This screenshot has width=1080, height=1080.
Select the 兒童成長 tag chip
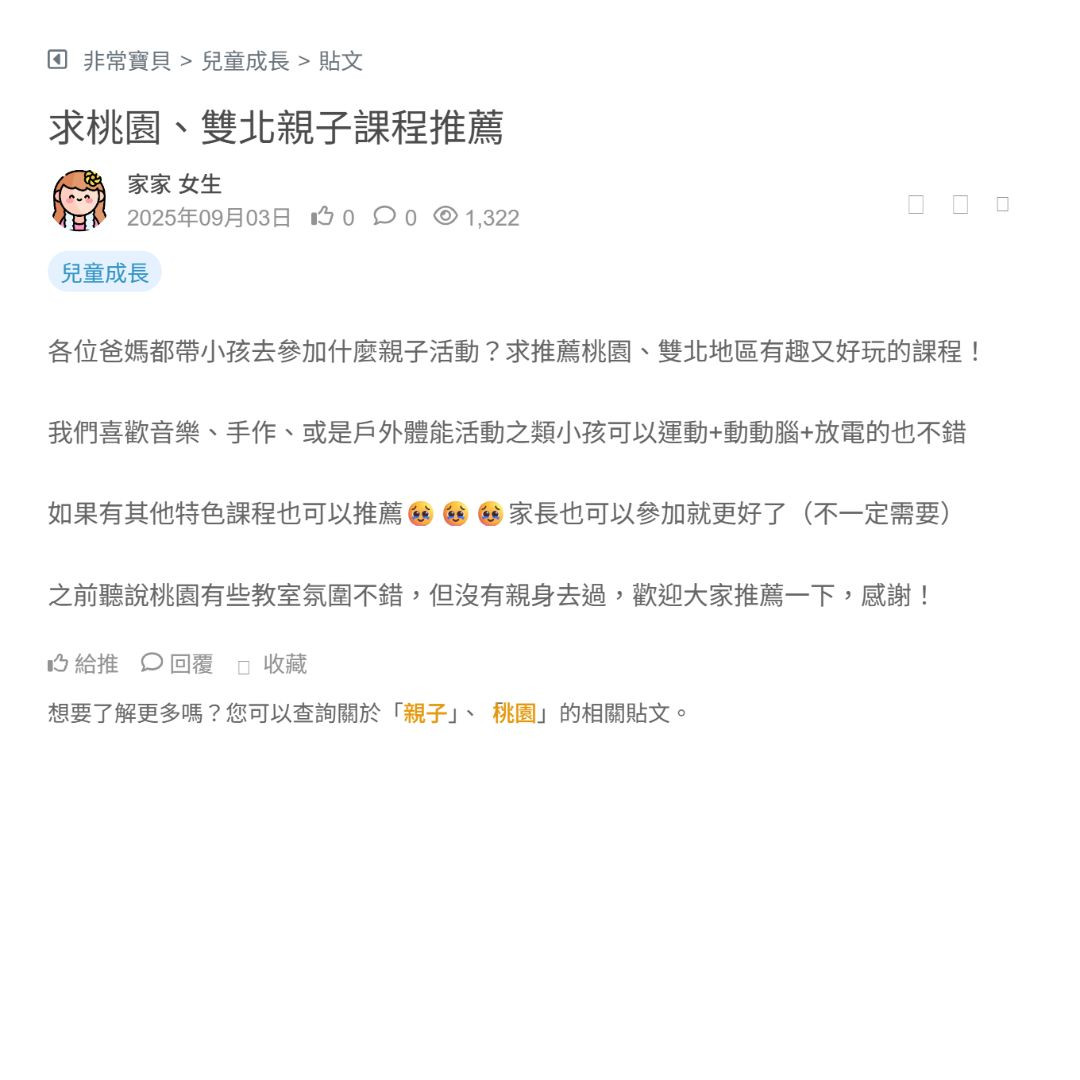click(x=104, y=272)
